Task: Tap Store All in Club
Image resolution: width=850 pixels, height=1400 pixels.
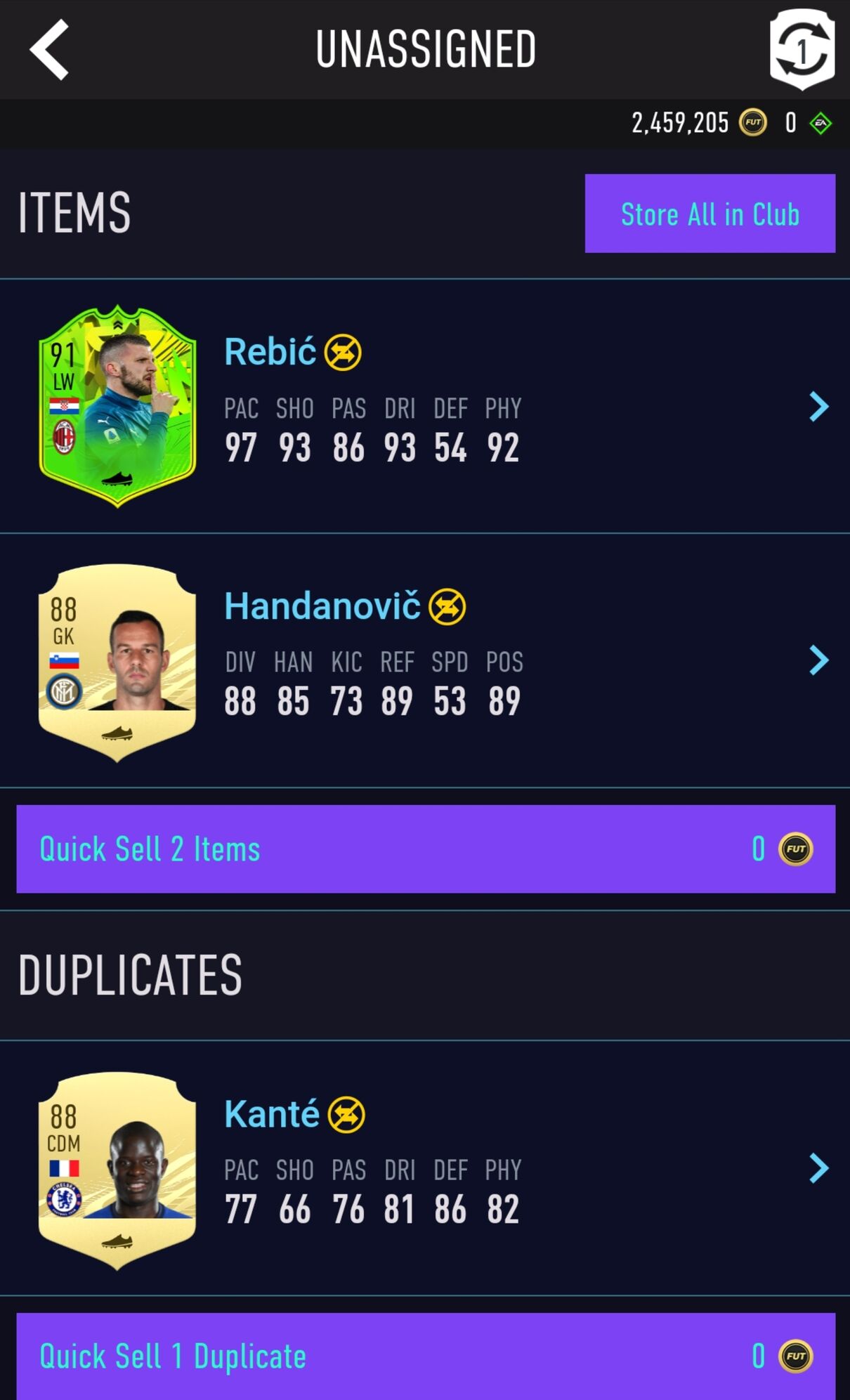Action: (710, 214)
